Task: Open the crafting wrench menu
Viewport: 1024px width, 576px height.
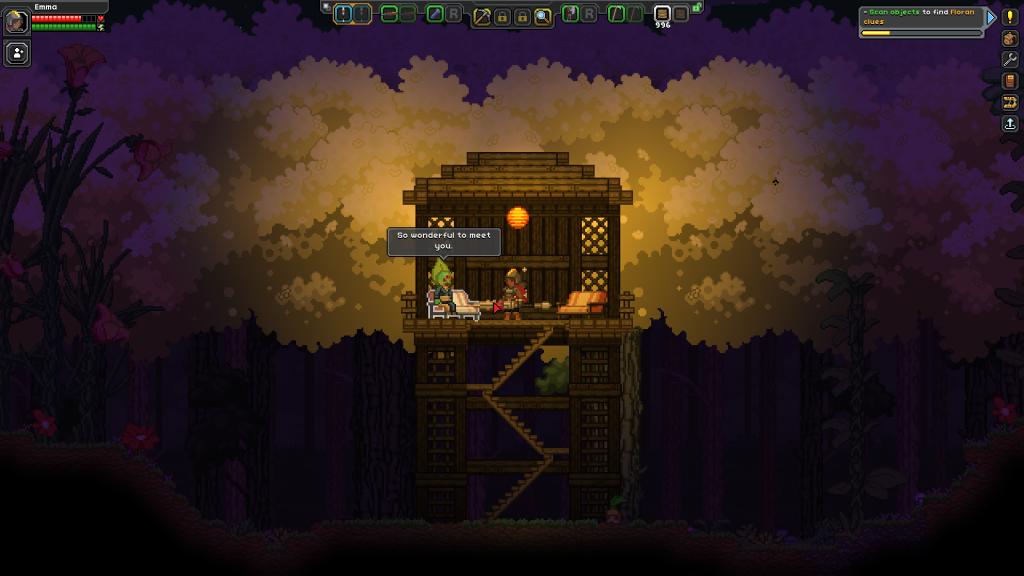Action: click(1010, 60)
